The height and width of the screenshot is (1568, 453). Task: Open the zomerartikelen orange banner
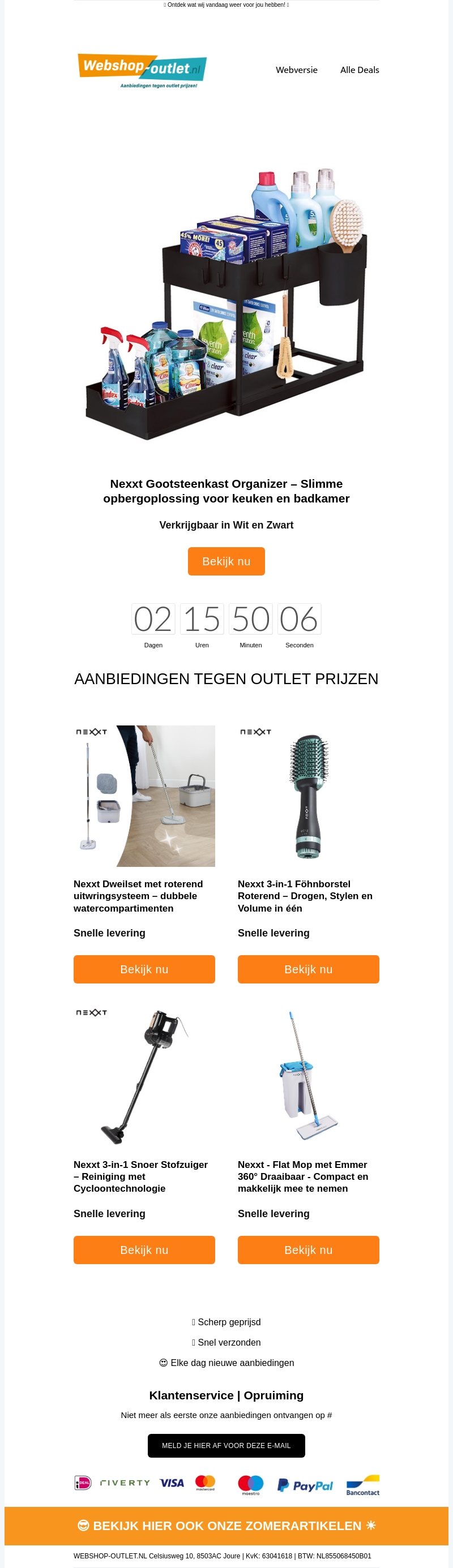[226, 1526]
